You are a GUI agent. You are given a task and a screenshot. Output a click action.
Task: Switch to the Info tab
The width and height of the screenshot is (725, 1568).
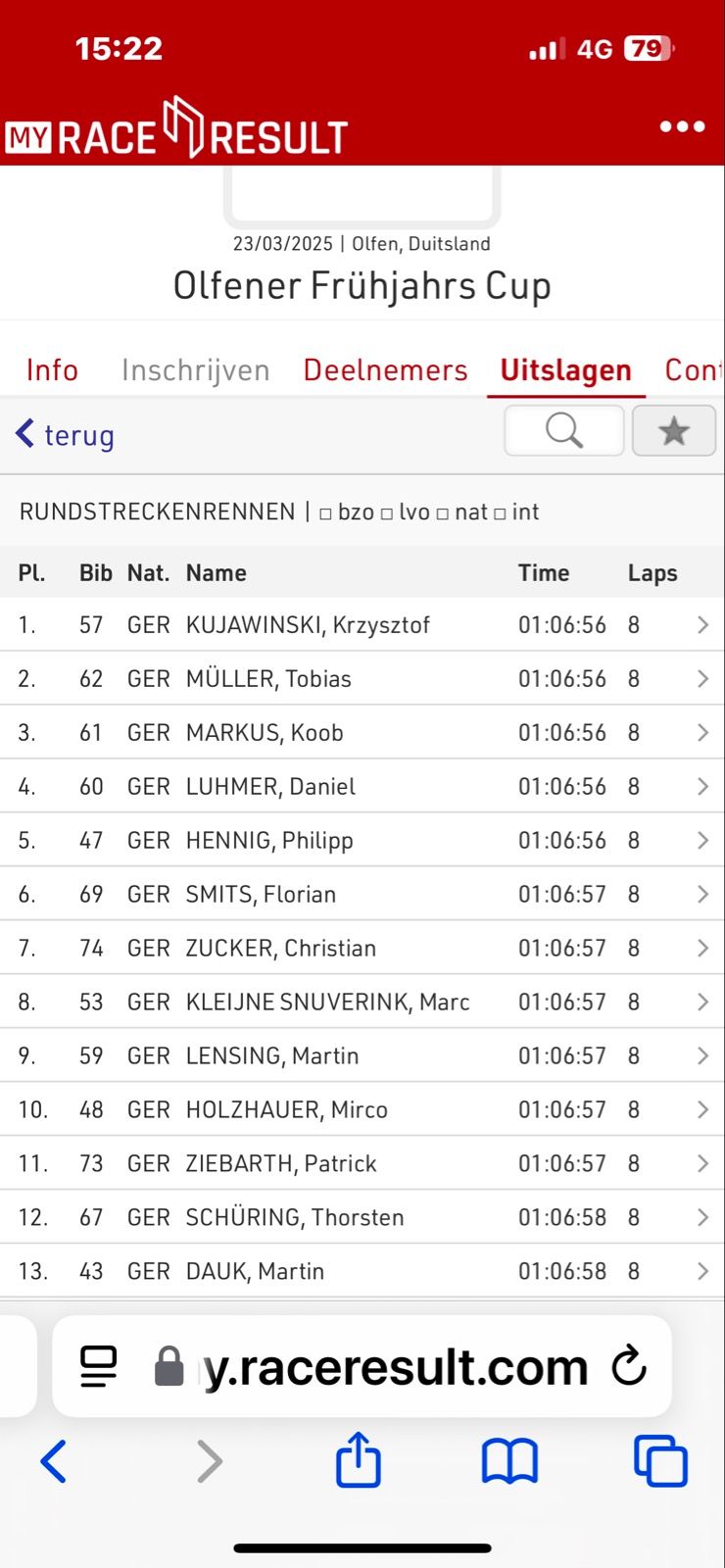click(x=52, y=369)
